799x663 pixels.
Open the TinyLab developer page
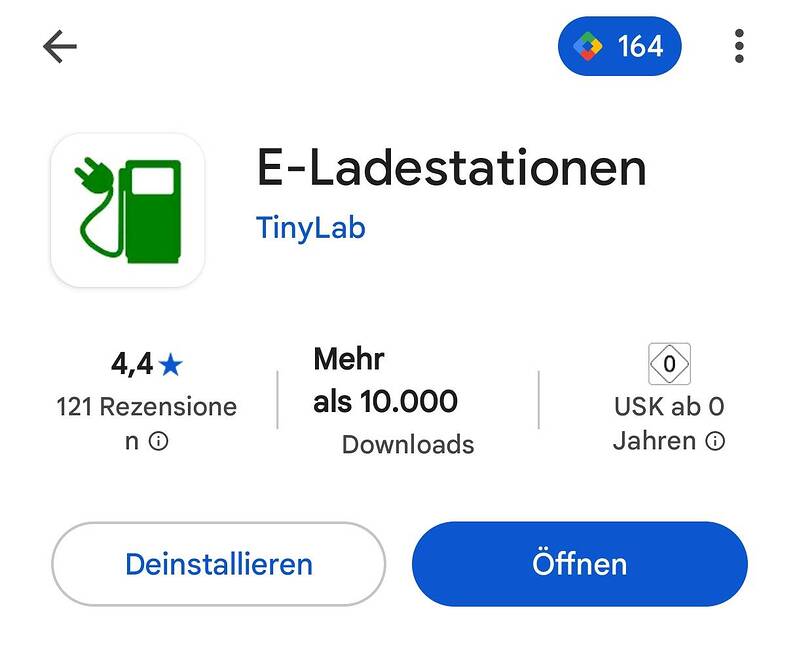tap(311, 227)
